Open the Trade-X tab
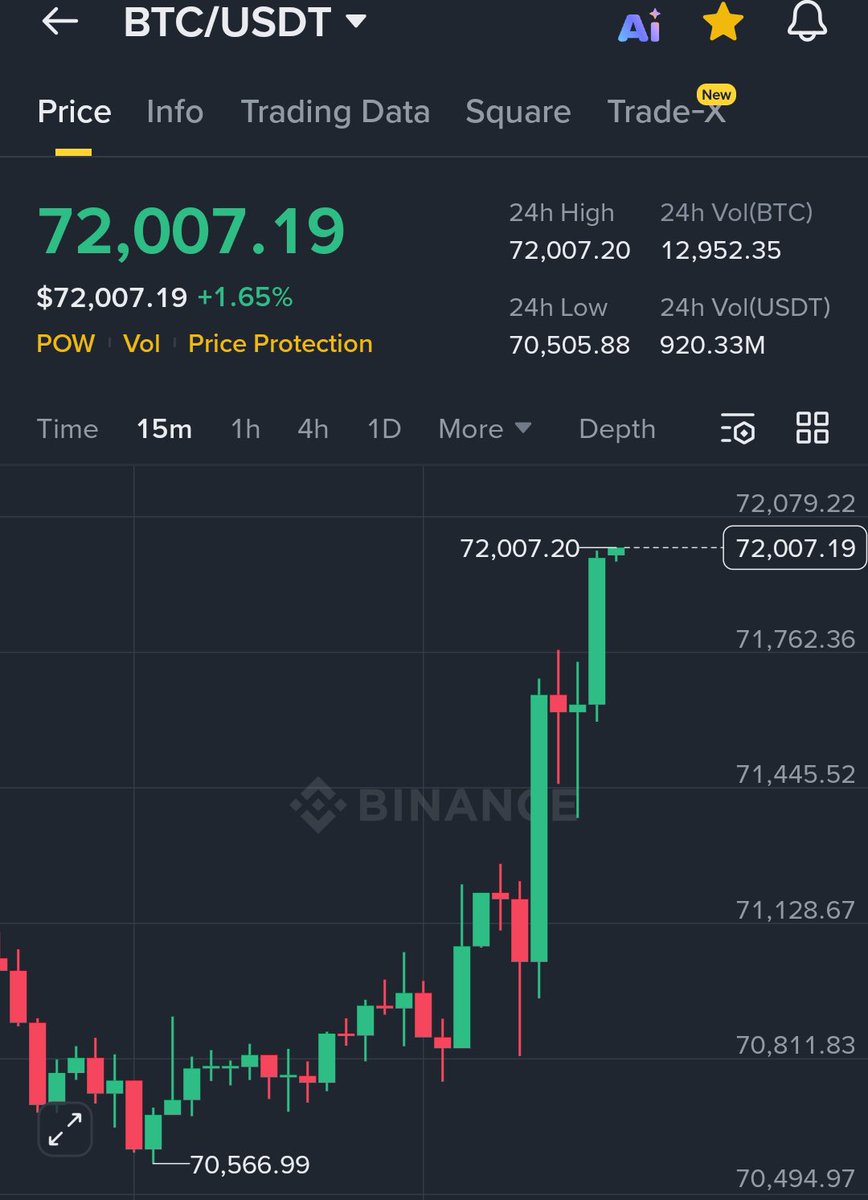Screen dimensions: 868x1200 tap(667, 112)
